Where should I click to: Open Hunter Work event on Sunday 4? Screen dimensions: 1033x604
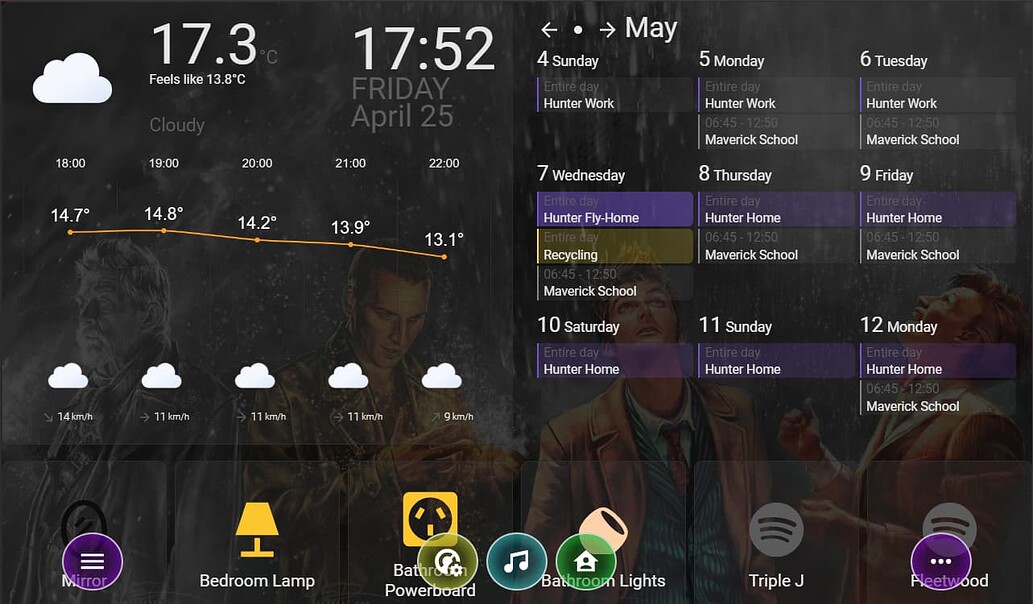click(615, 95)
